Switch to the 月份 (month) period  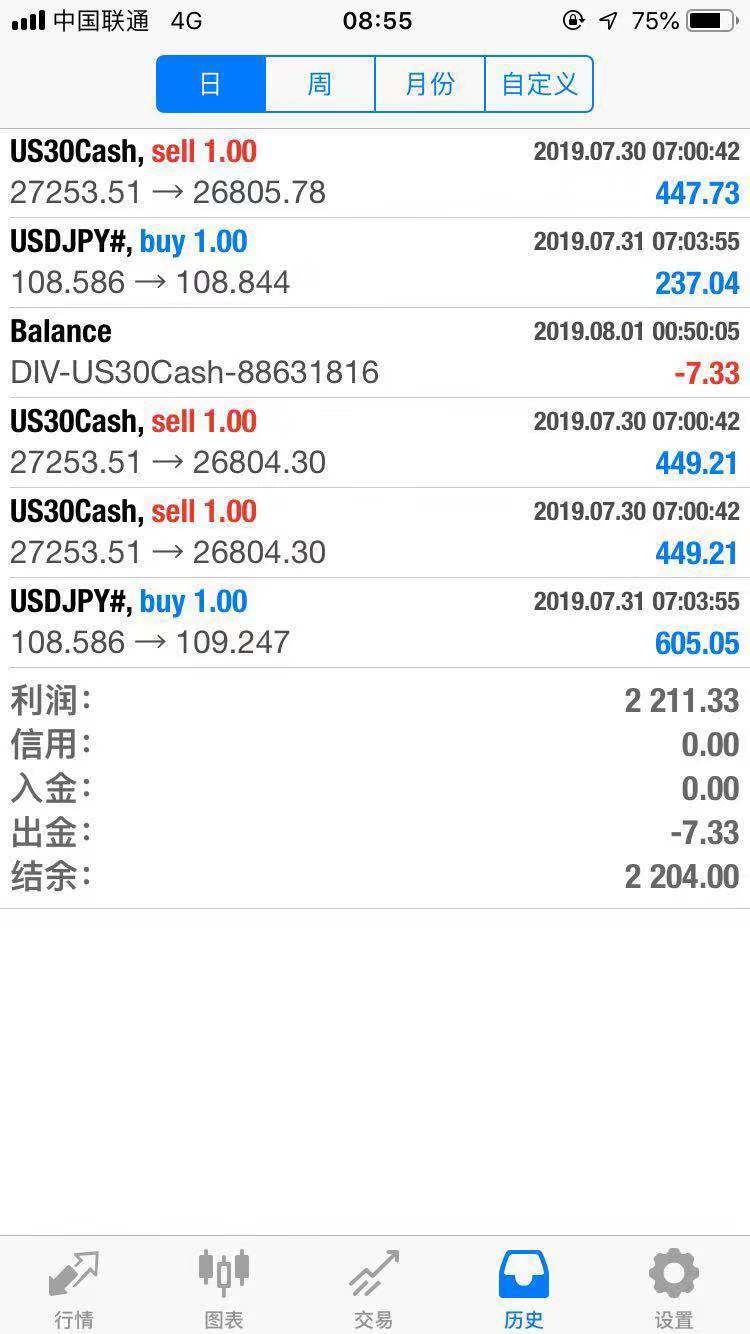430,84
